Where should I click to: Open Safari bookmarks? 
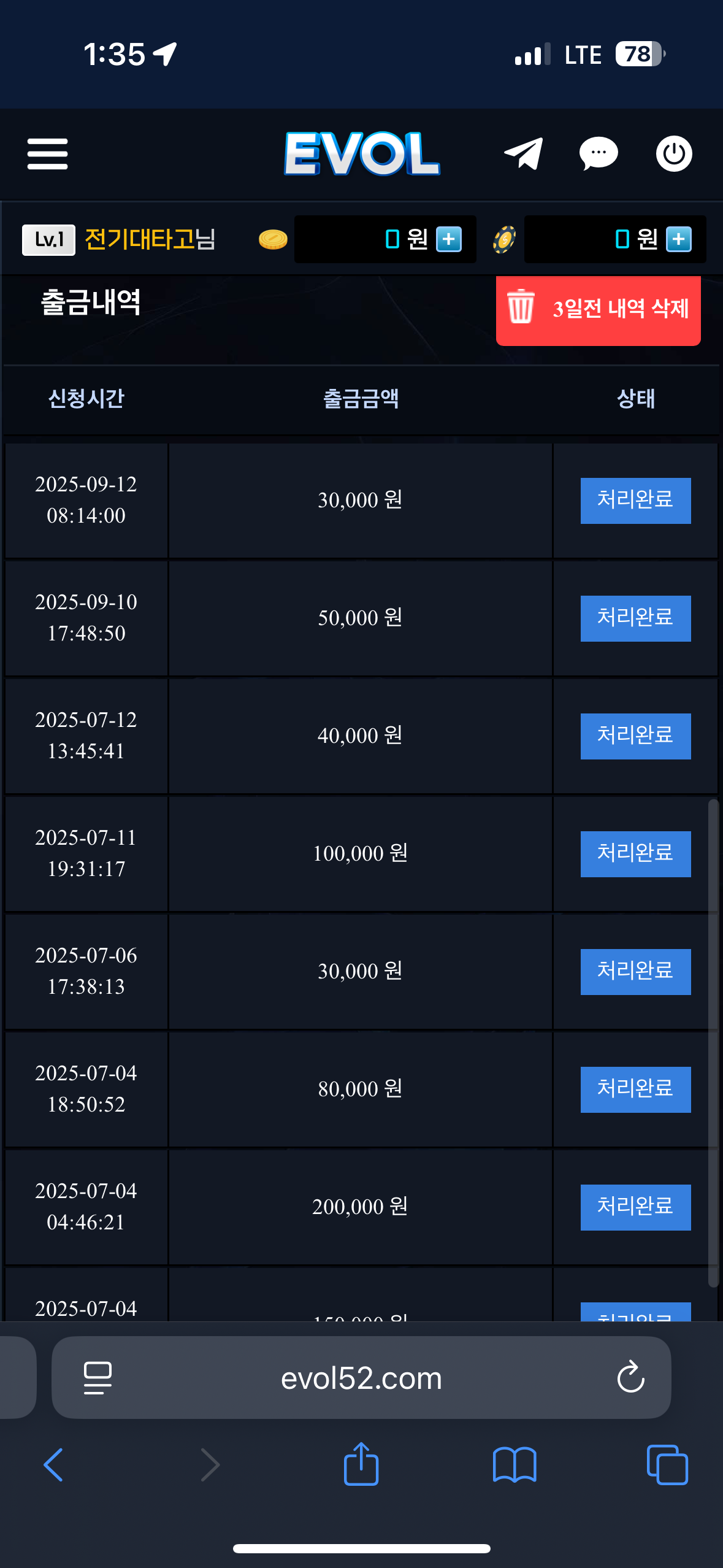[x=514, y=1465]
